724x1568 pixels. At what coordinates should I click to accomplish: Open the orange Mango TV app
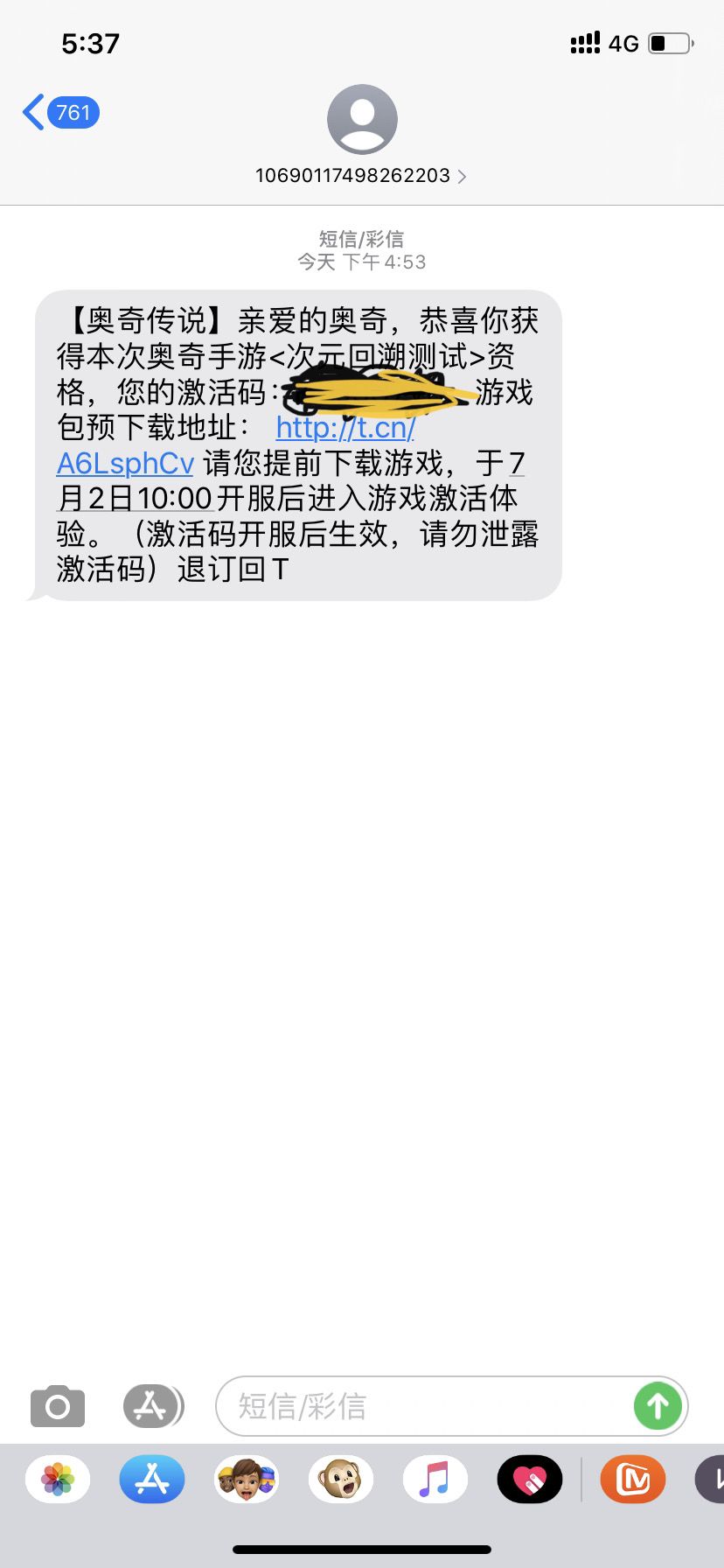pyautogui.click(x=633, y=1480)
